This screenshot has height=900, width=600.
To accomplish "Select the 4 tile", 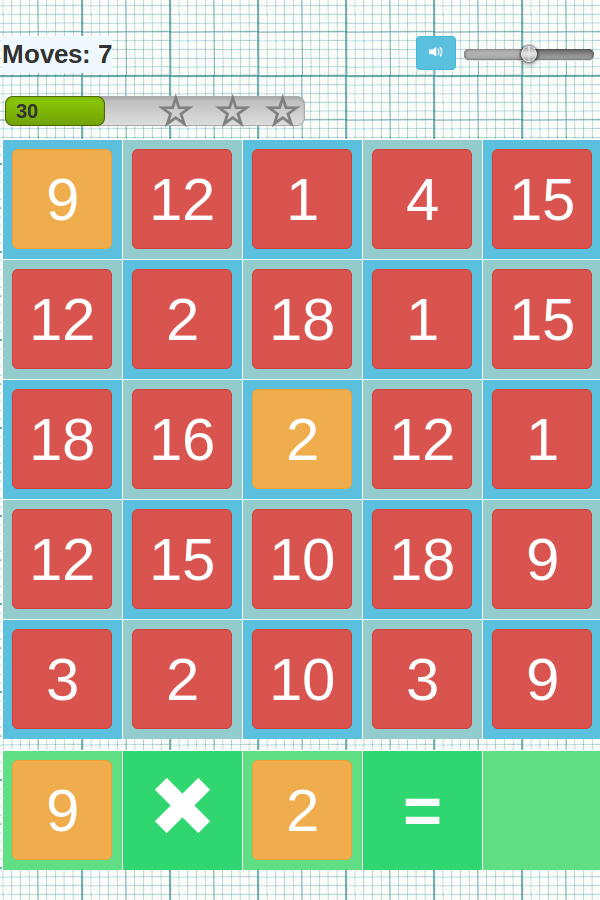I will (422, 199).
